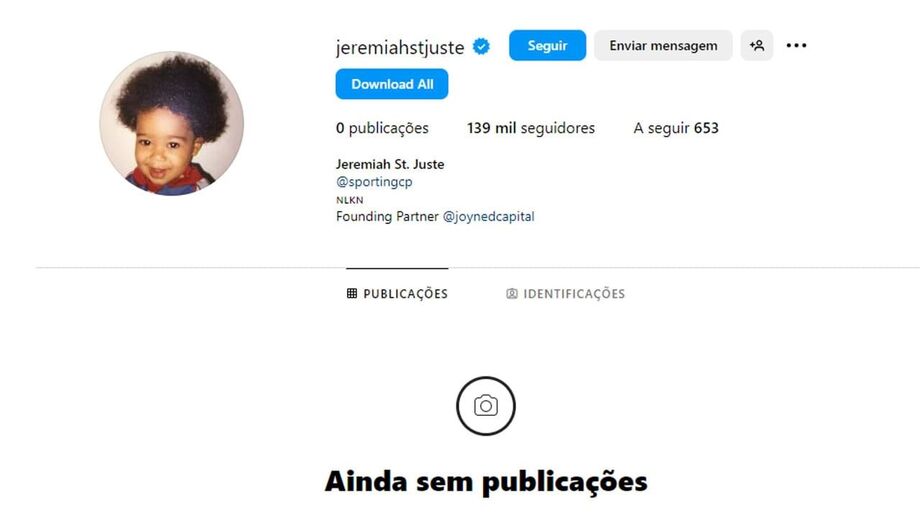Open the A seguir 653 list
The image size is (920, 518).
pos(676,128)
